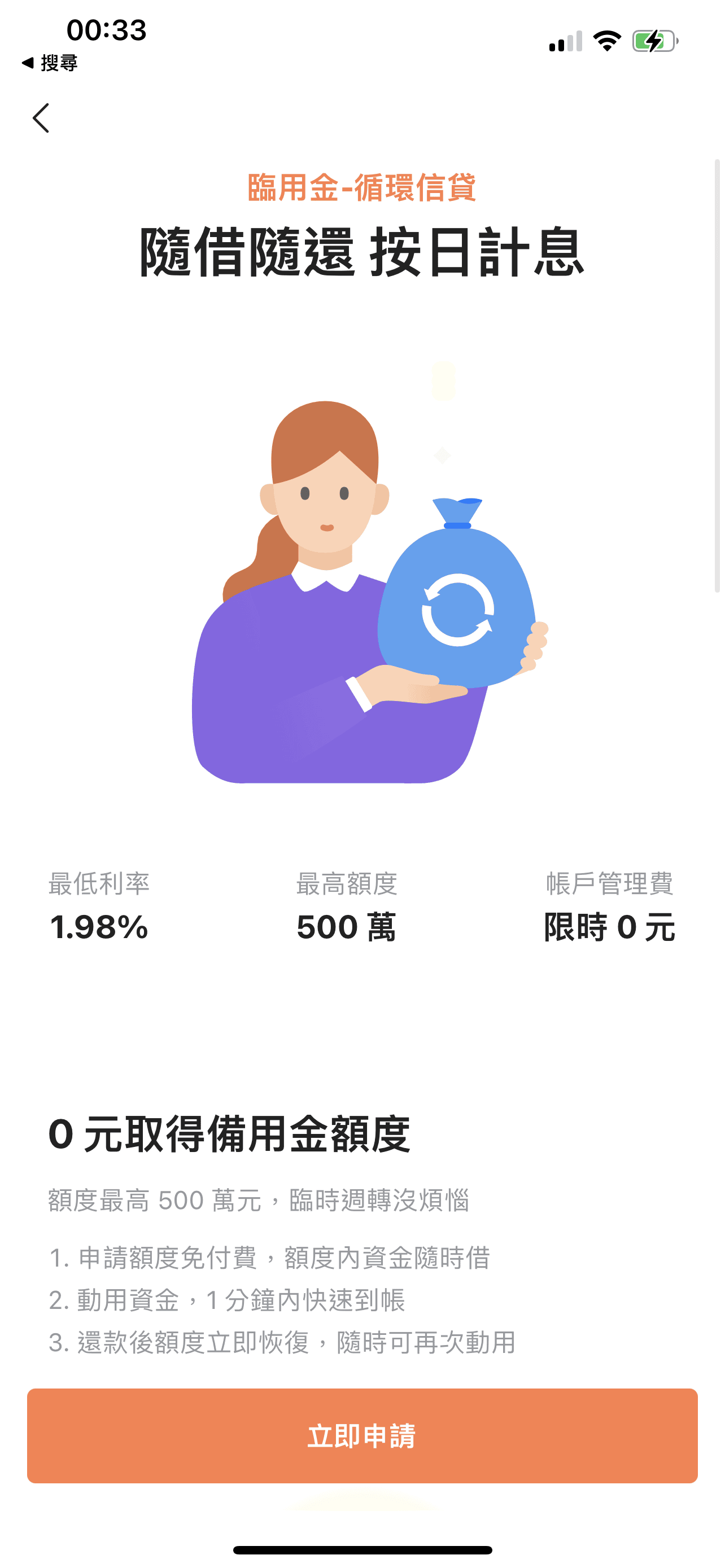Go back using the top-left arrow
Viewport: 725px width, 1568px height.
(x=41, y=118)
